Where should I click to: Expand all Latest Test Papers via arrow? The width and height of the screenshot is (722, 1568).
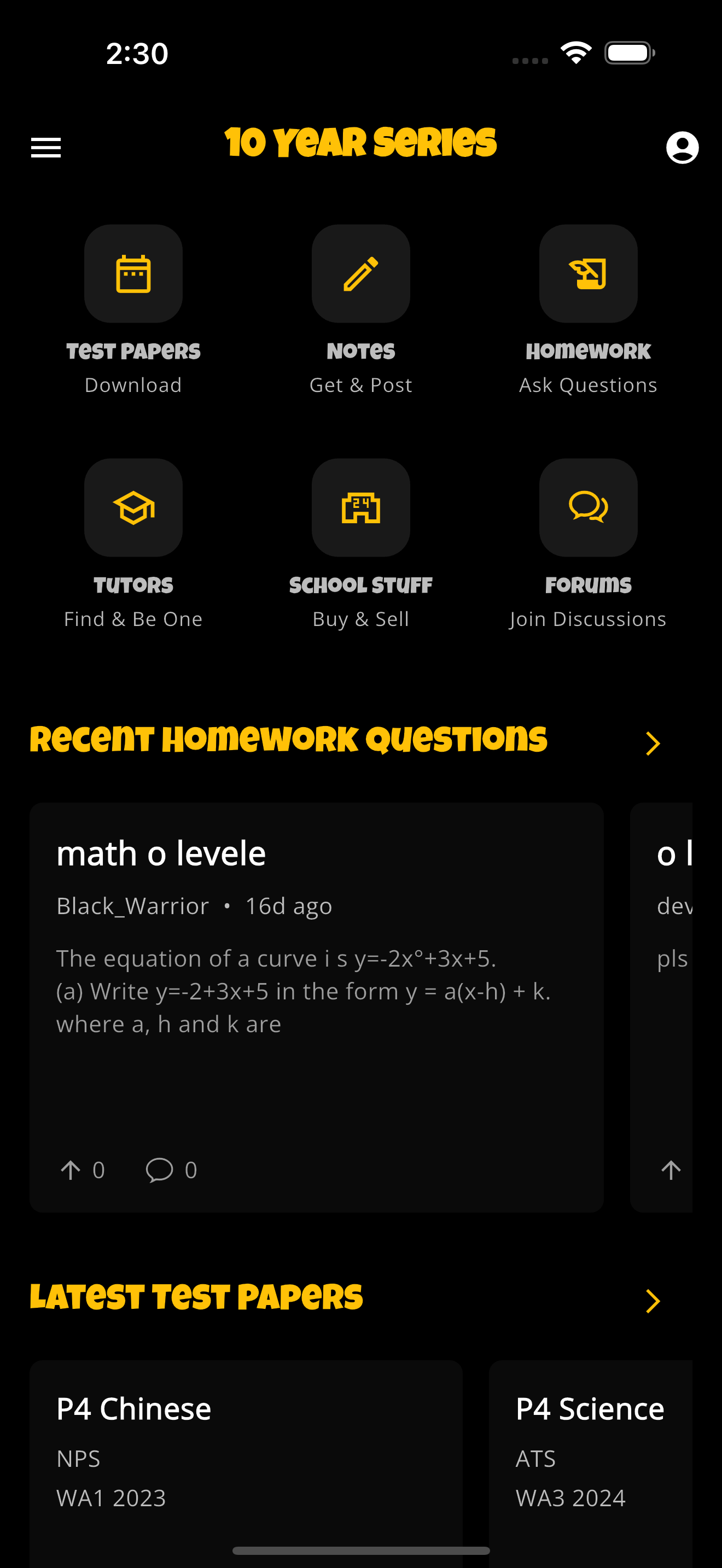[x=653, y=1301]
